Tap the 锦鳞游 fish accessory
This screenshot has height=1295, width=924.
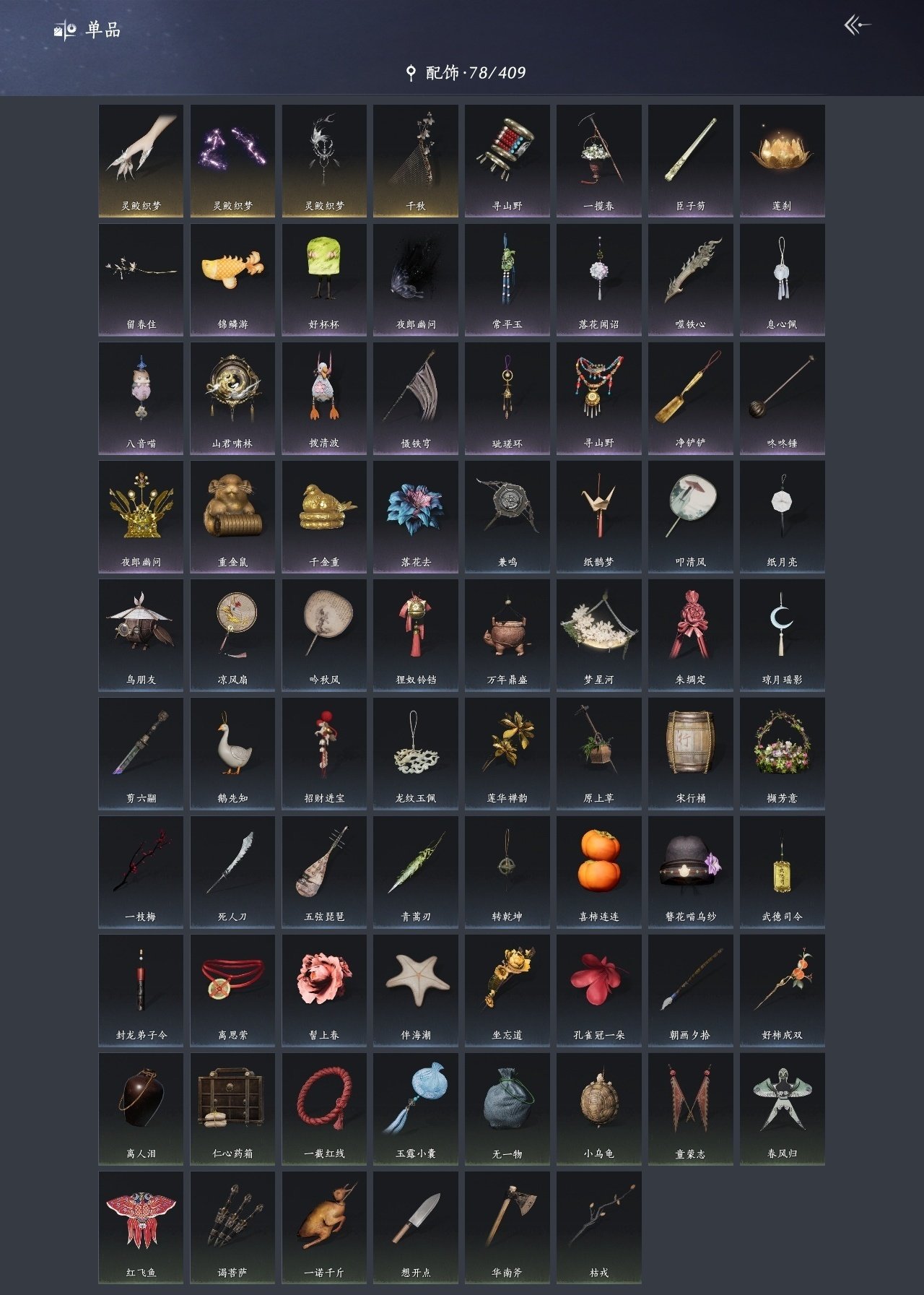coord(232,279)
